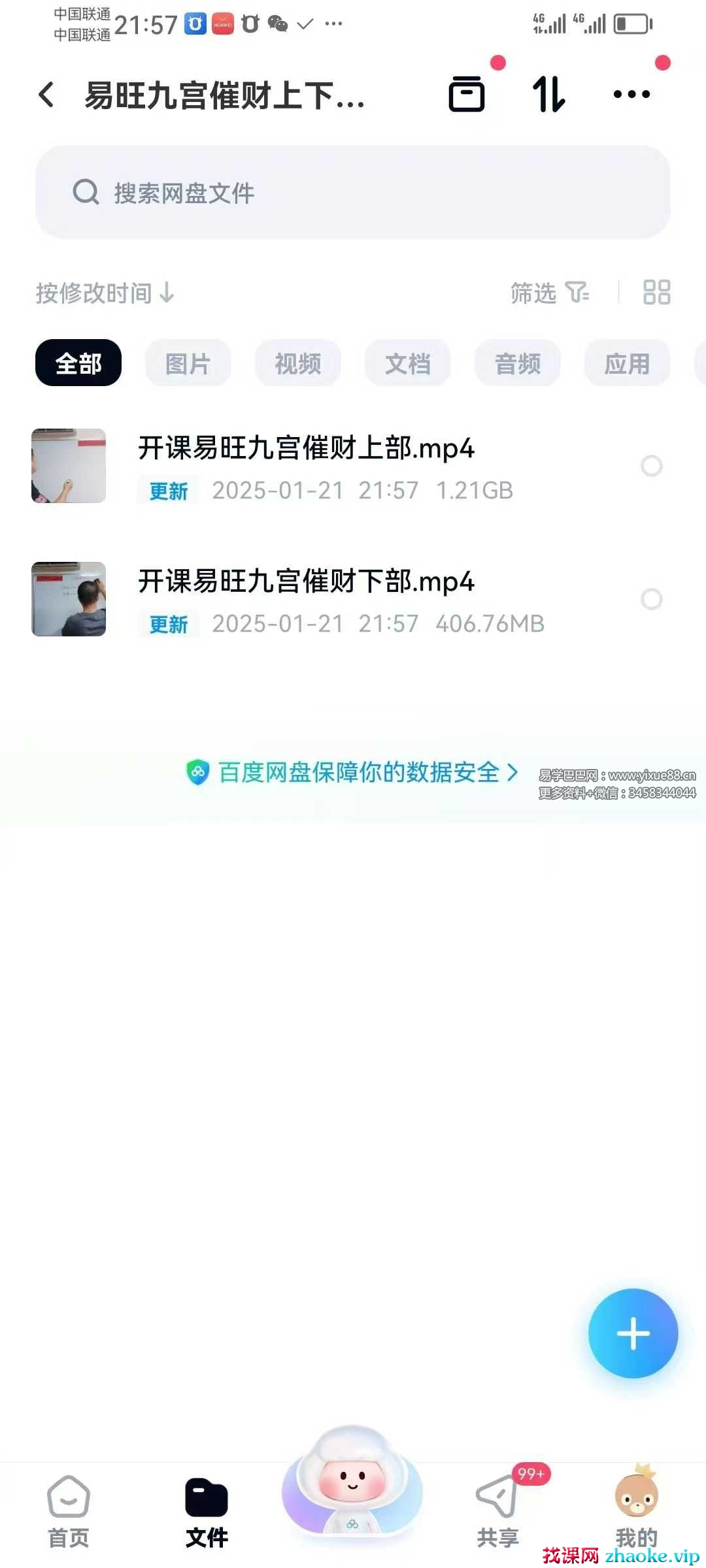Filter files by 音频
Screen dimensions: 706x1568
click(x=518, y=363)
